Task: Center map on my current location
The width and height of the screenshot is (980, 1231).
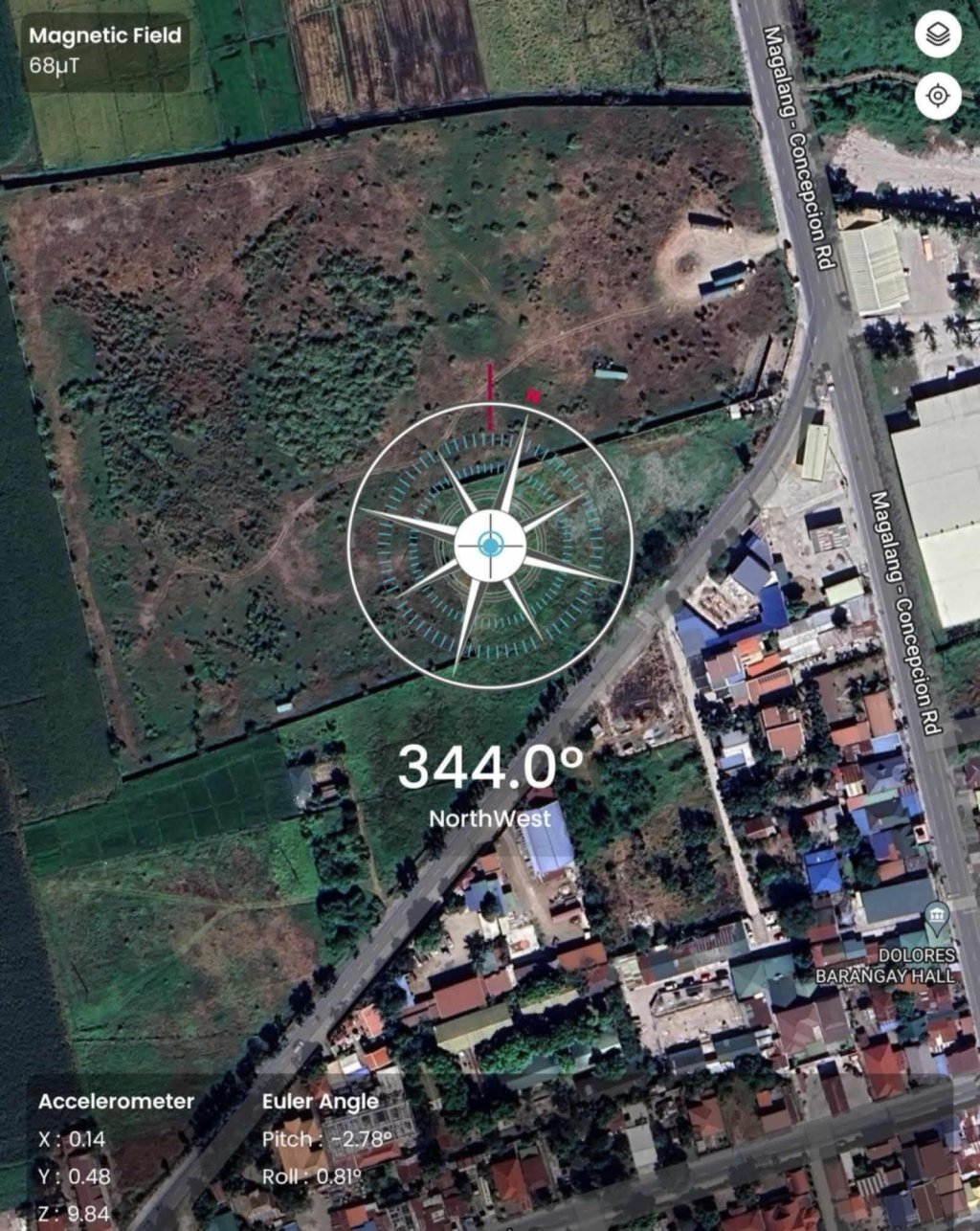Action: [x=938, y=96]
